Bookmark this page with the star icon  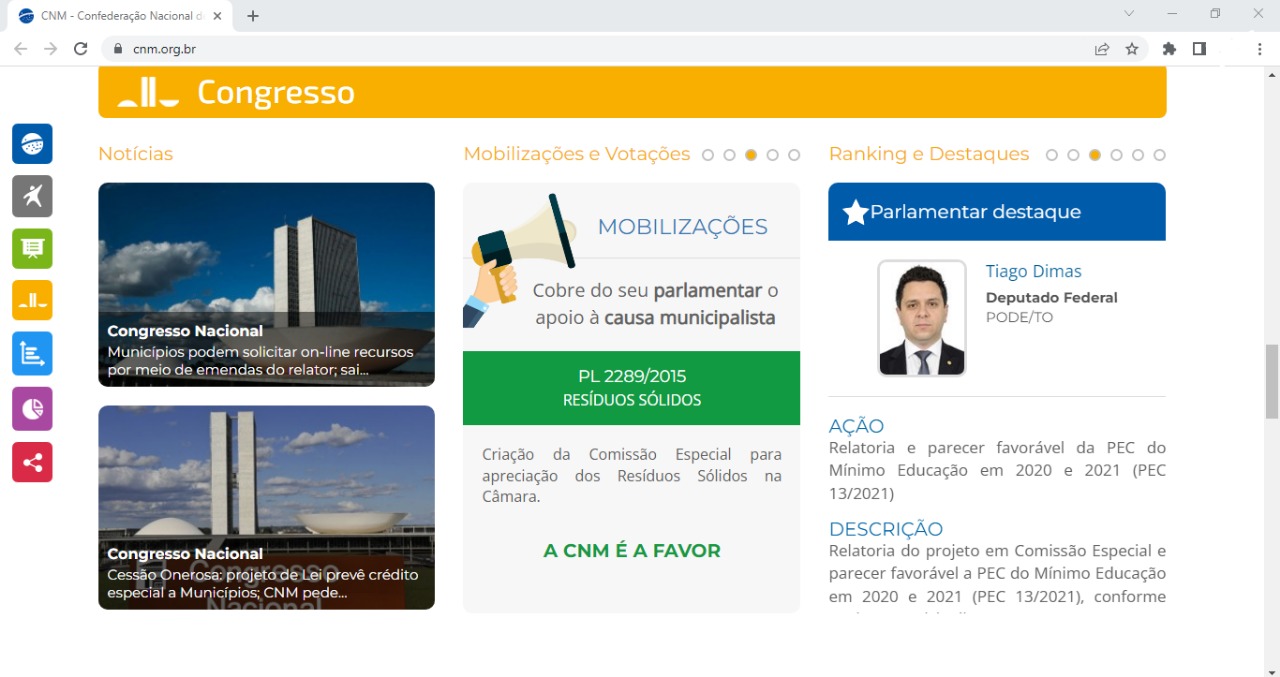(x=1132, y=49)
